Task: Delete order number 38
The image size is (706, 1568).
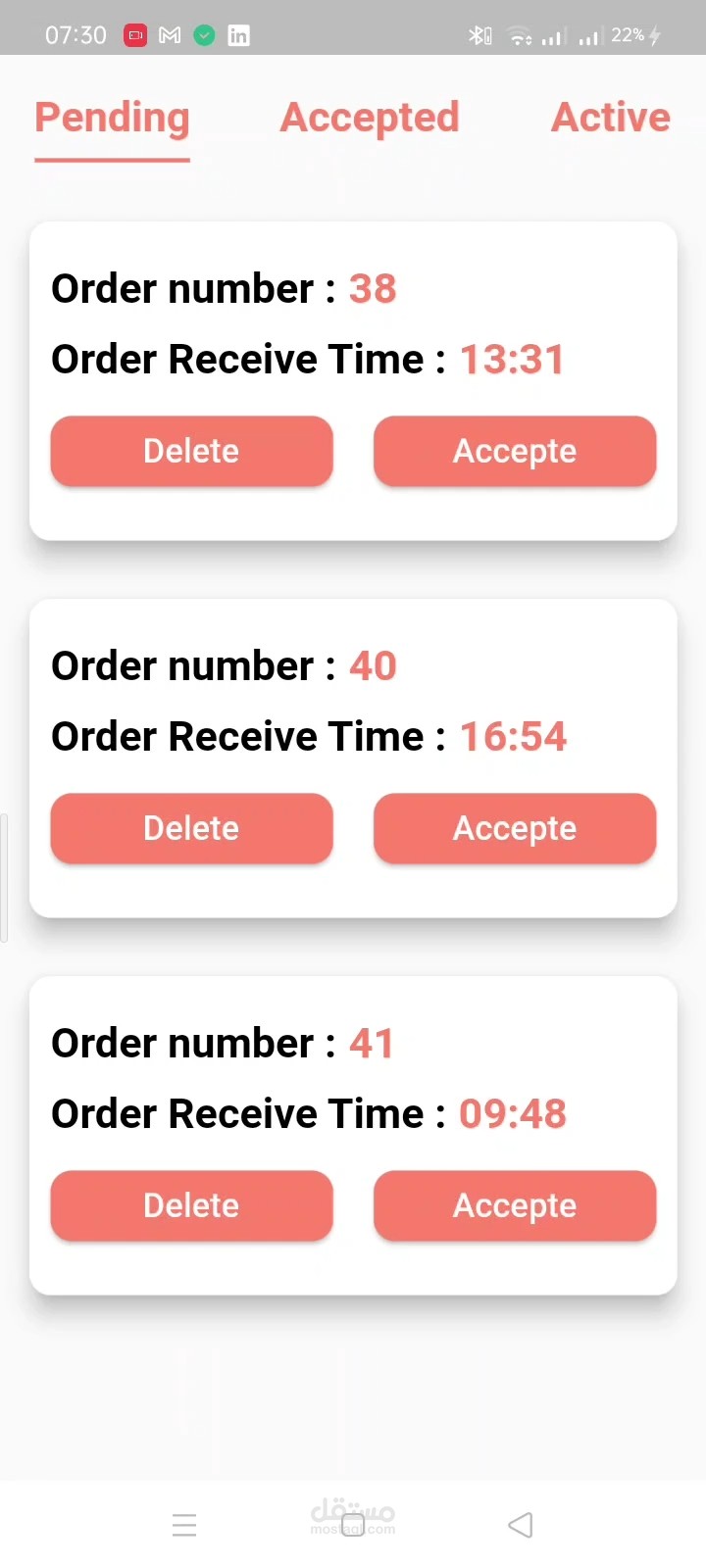Action: pyautogui.click(x=191, y=451)
